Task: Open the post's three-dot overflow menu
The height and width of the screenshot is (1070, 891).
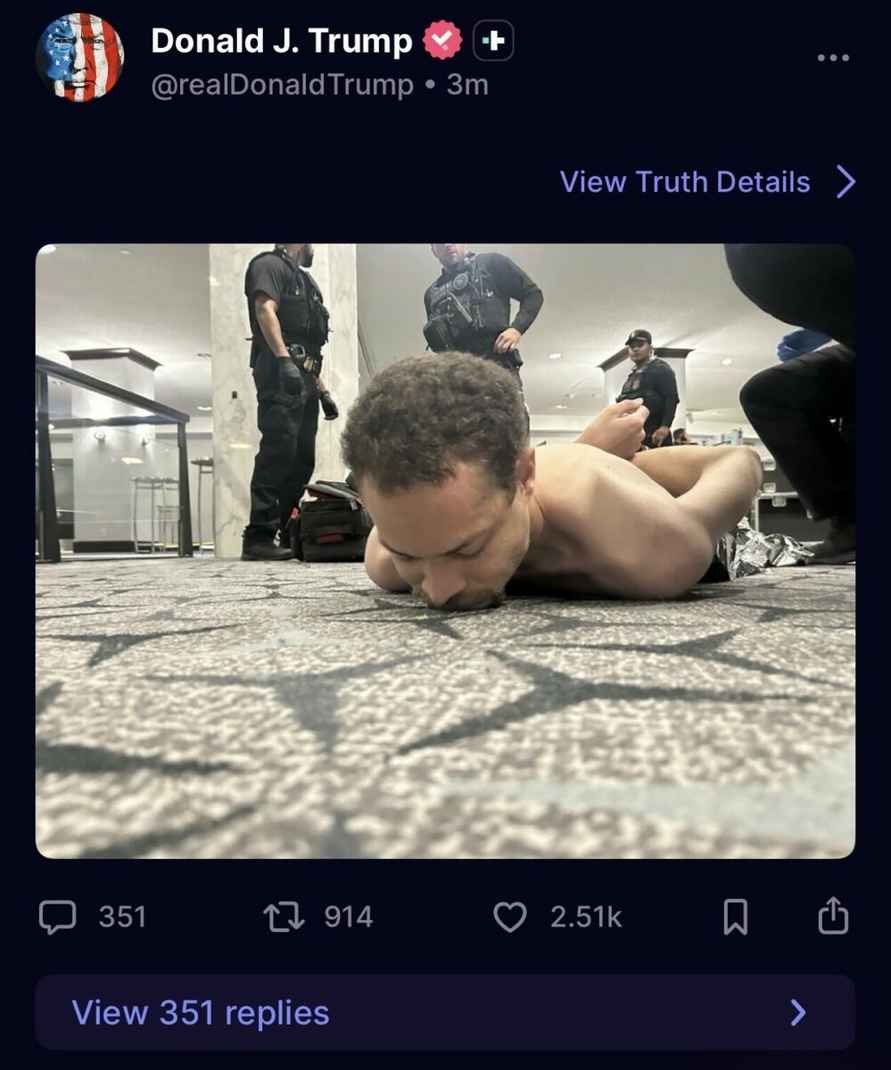Action: pyautogui.click(x=832, y=58)
